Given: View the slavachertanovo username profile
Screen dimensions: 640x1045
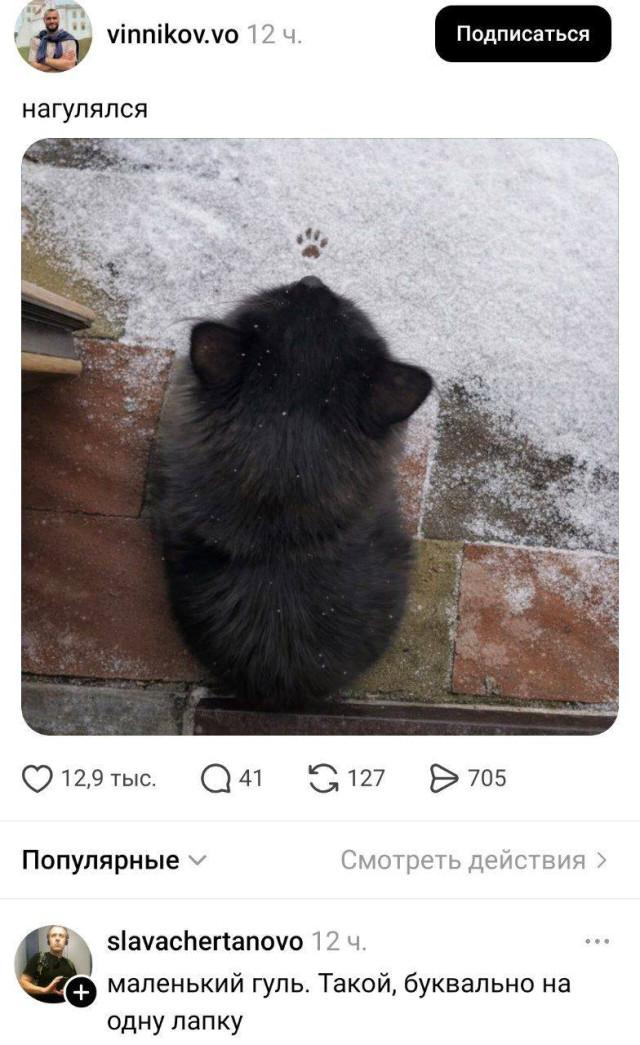Looking at the screenshot, I should [204, 941].
